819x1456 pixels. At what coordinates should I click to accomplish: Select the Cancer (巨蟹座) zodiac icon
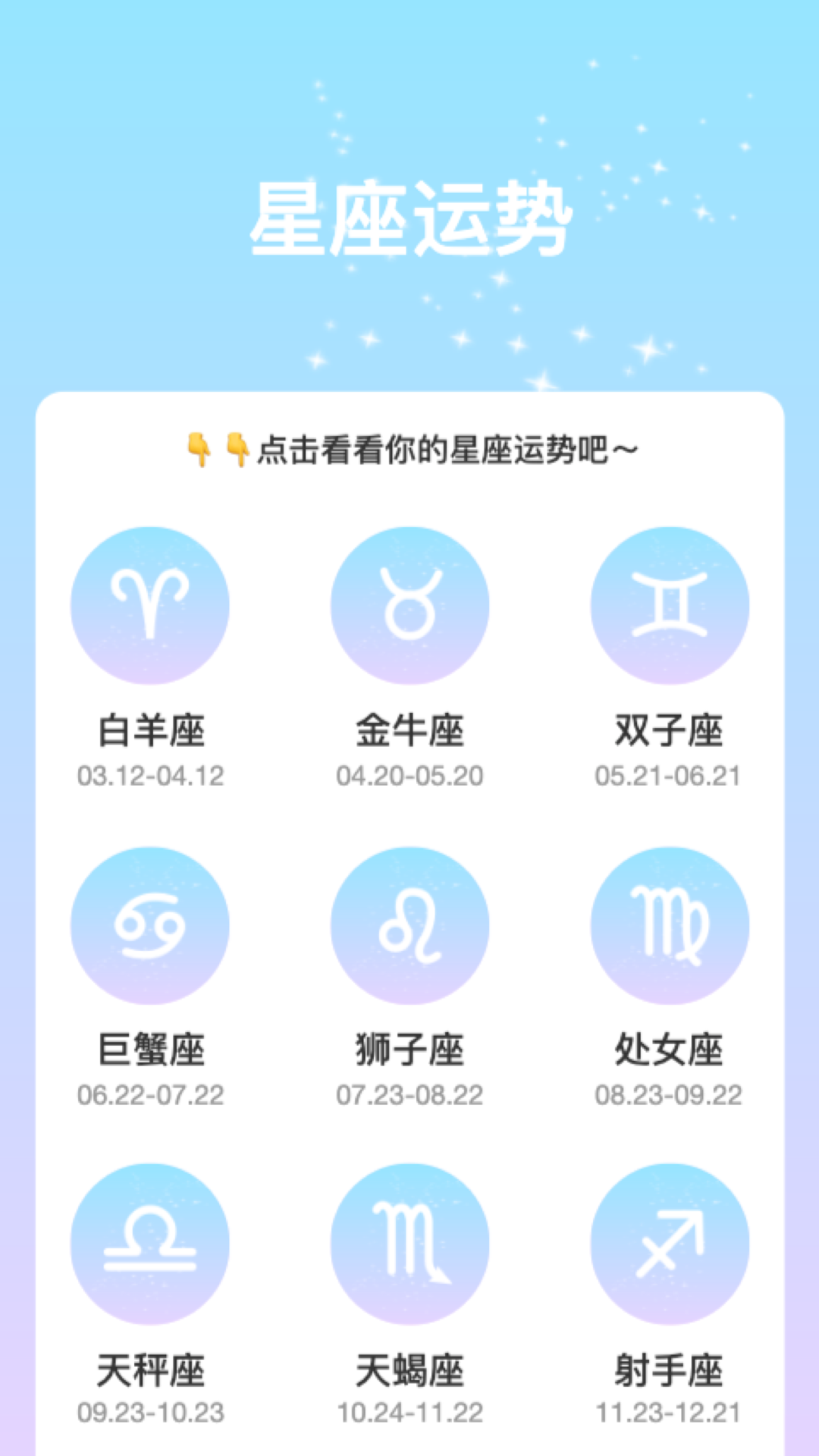[x=149, y=924]
